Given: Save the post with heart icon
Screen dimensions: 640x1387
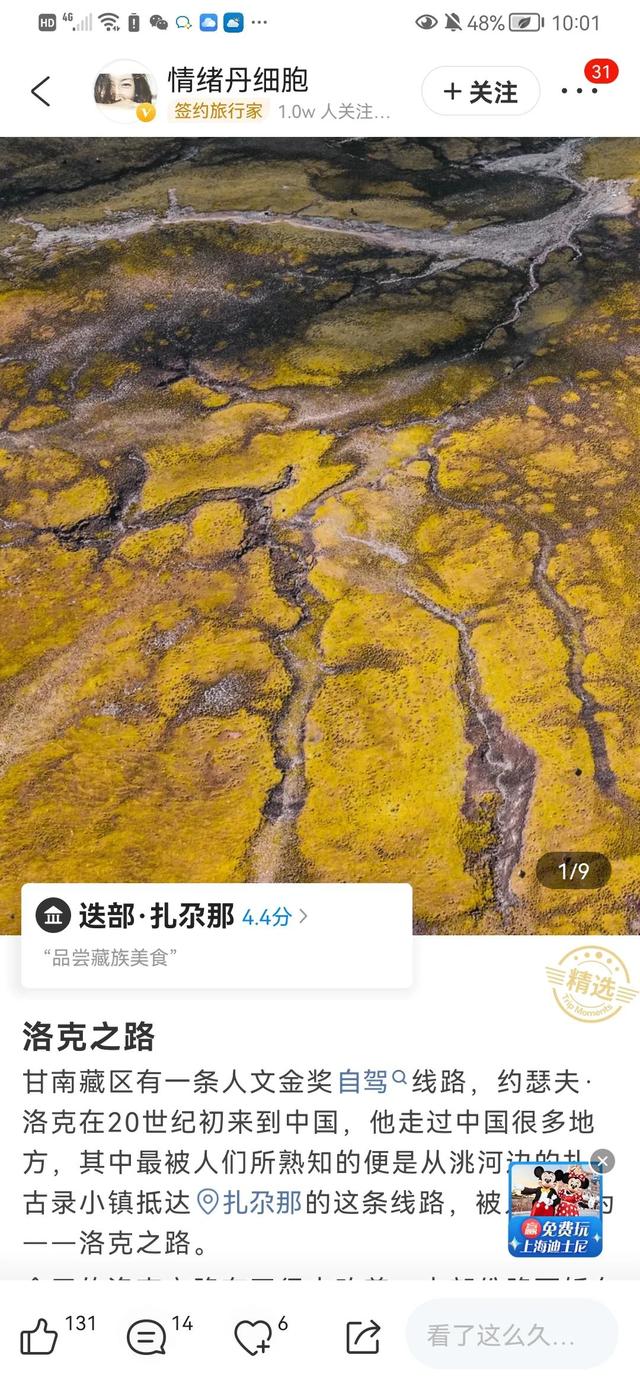Looking at the screenshot, I should tap(253, 1337).
